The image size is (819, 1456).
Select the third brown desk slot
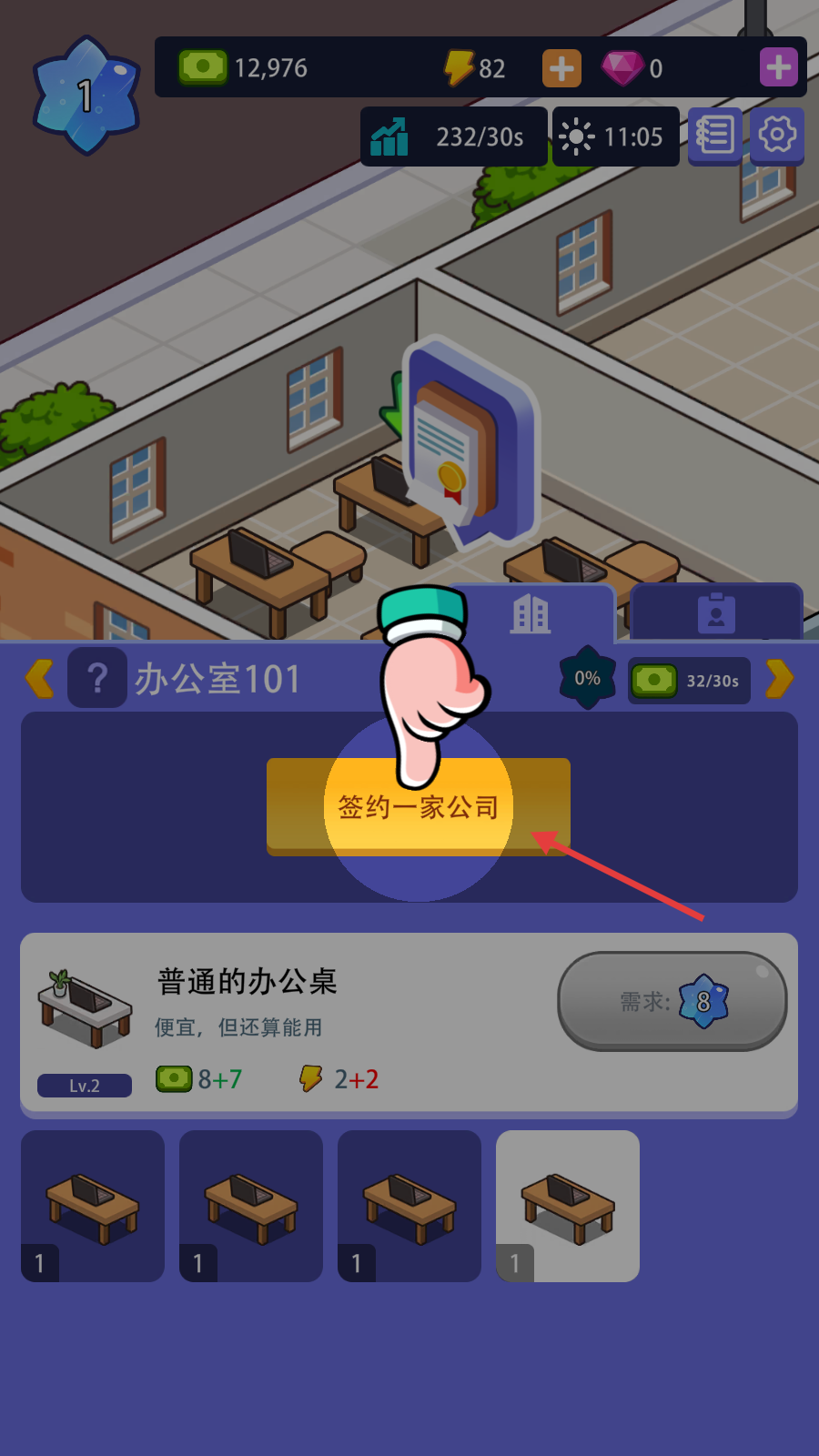pyautogui.click(x=409, y=1206)
